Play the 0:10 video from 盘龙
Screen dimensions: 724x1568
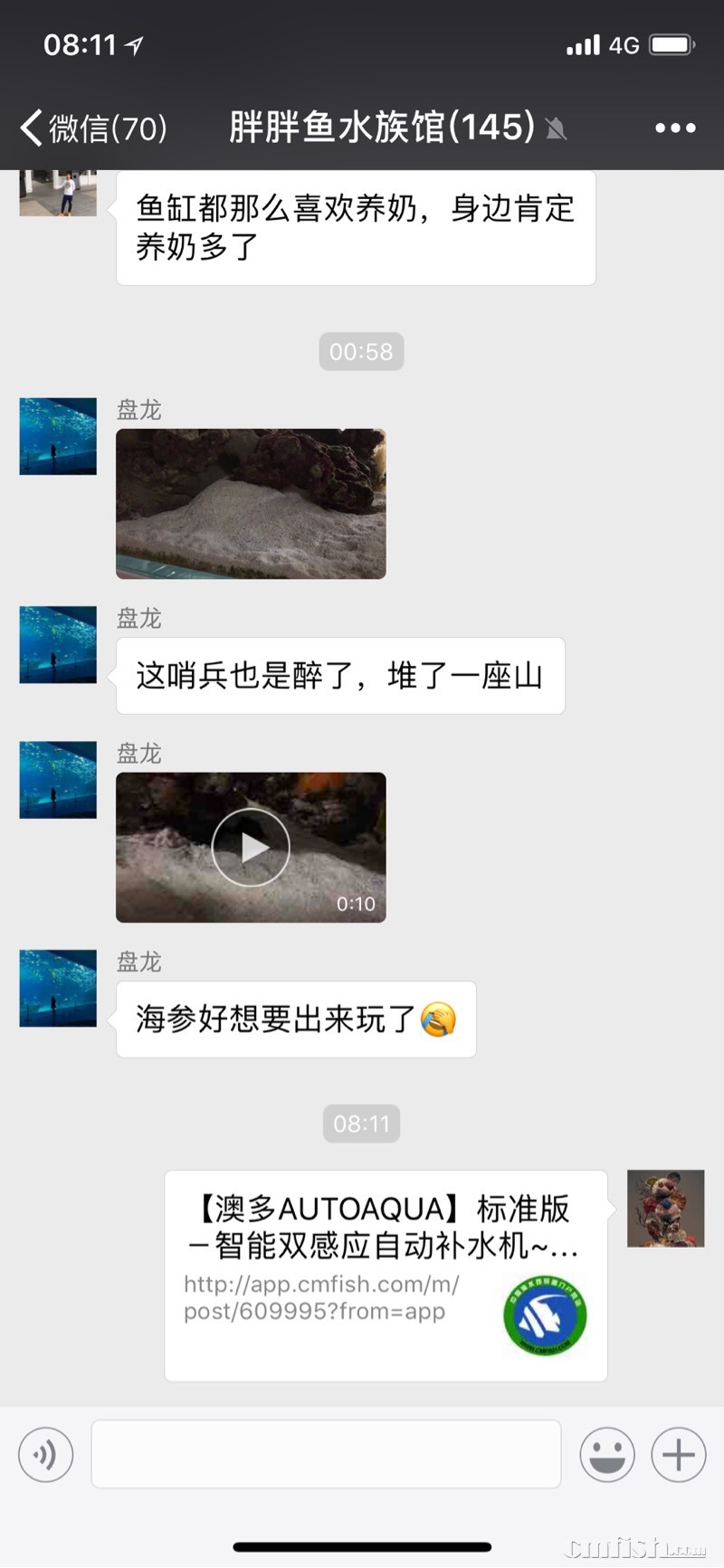point(251,847)
